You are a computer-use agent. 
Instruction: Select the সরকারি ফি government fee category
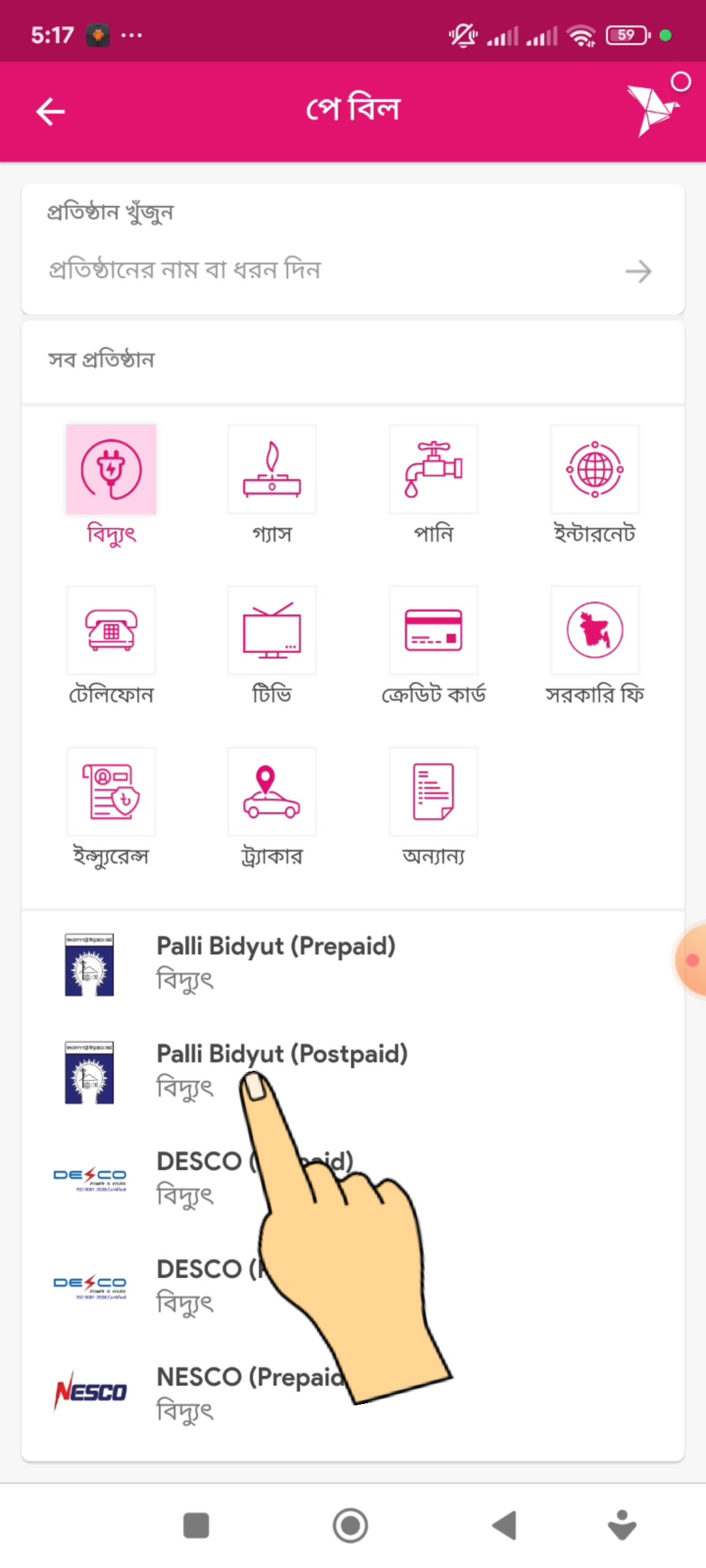pyautogui.click(x=595, y=630)
